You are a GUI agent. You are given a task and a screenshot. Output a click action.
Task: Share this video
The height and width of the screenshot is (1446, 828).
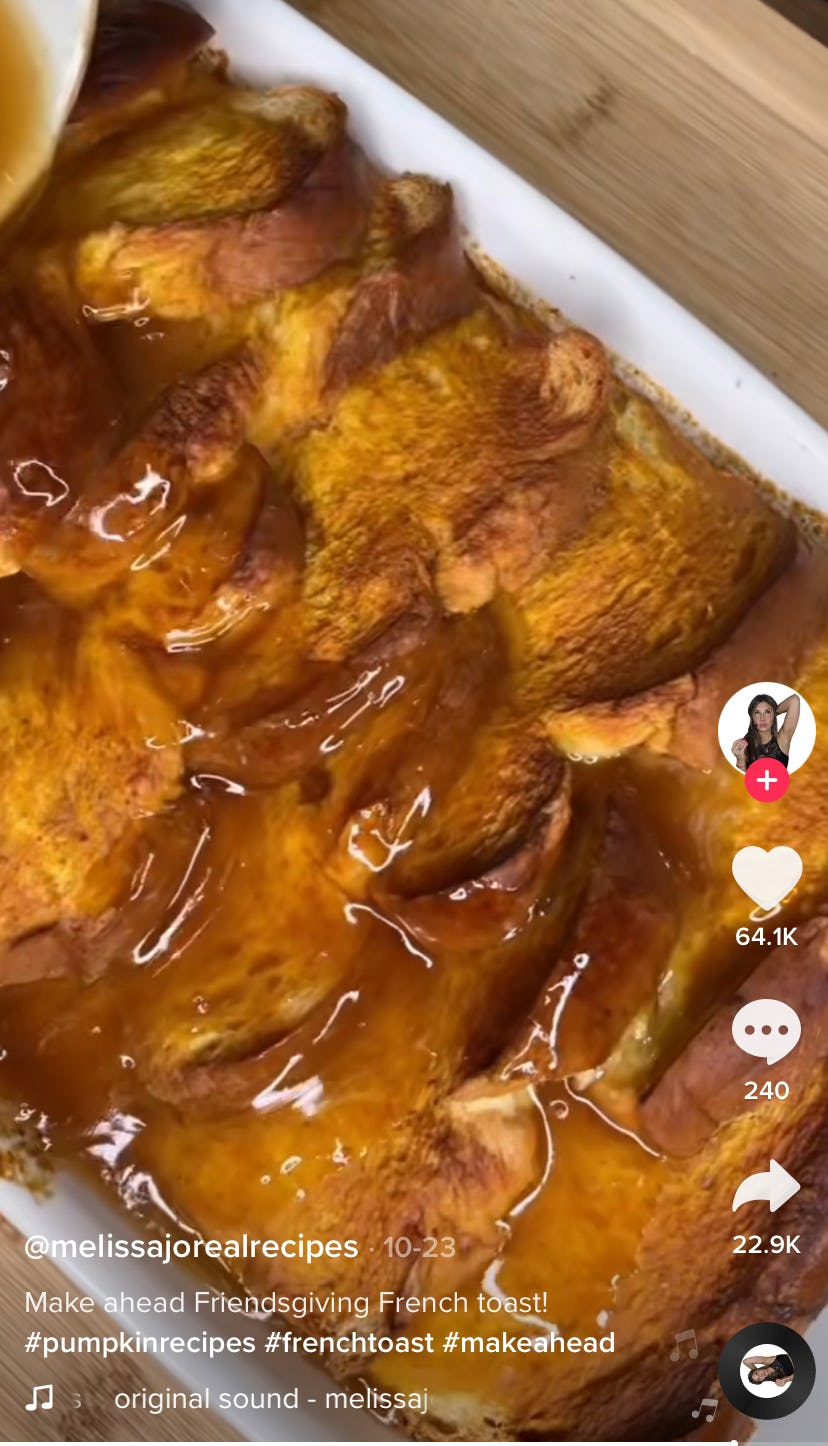tap(767, 1186)
